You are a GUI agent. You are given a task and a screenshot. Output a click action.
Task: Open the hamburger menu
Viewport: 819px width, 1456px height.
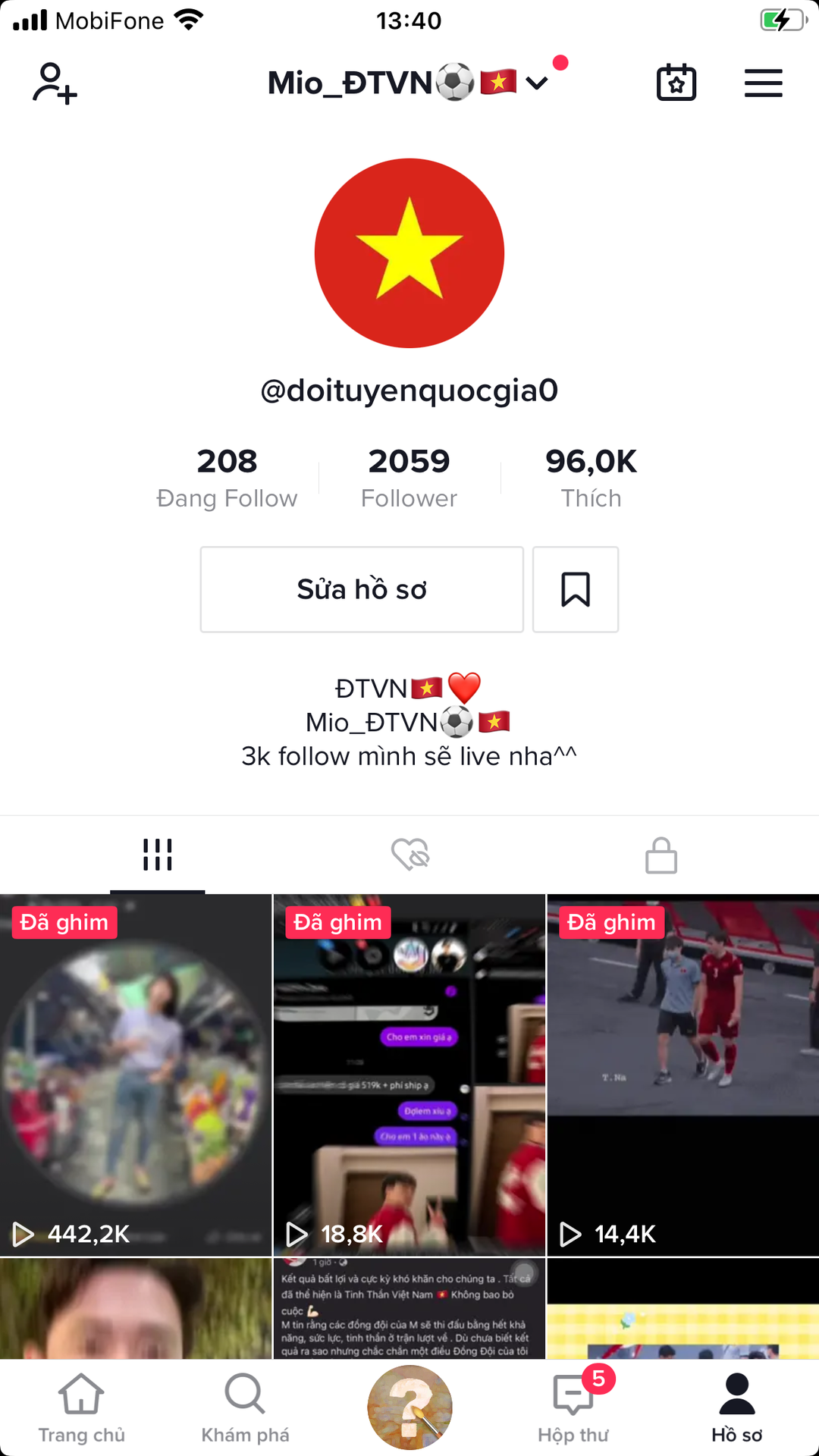pyautogui.click(x=763, y=83)
